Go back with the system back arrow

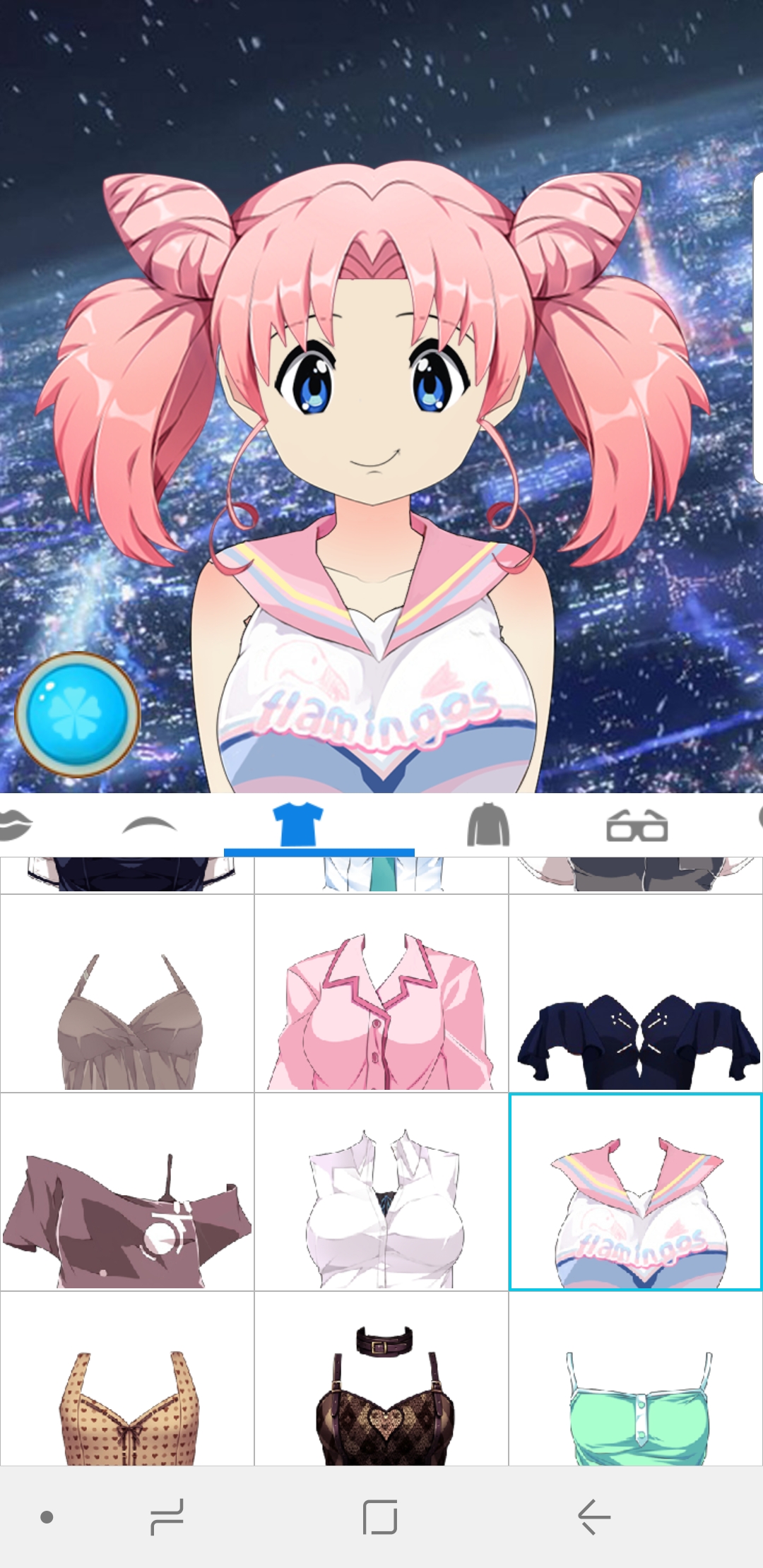click(593, 1516)
